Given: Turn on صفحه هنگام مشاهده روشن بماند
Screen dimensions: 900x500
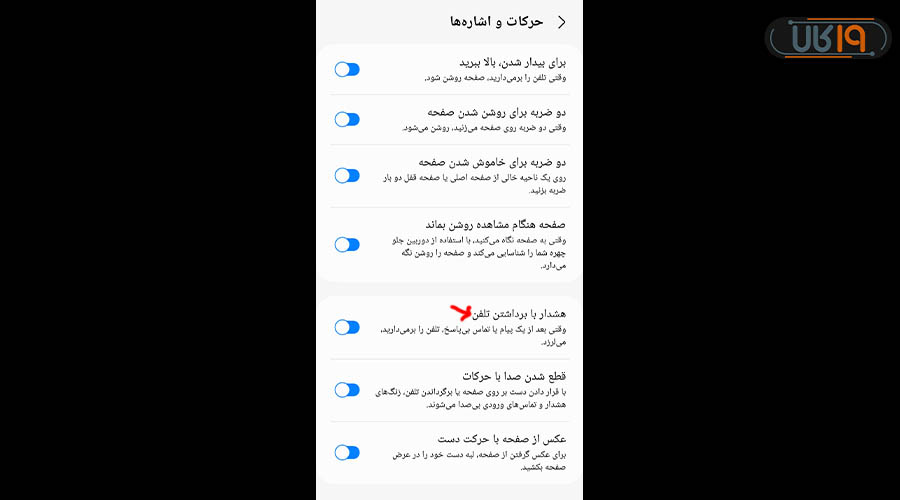Looking at the screenshot, I should (346, 244).
